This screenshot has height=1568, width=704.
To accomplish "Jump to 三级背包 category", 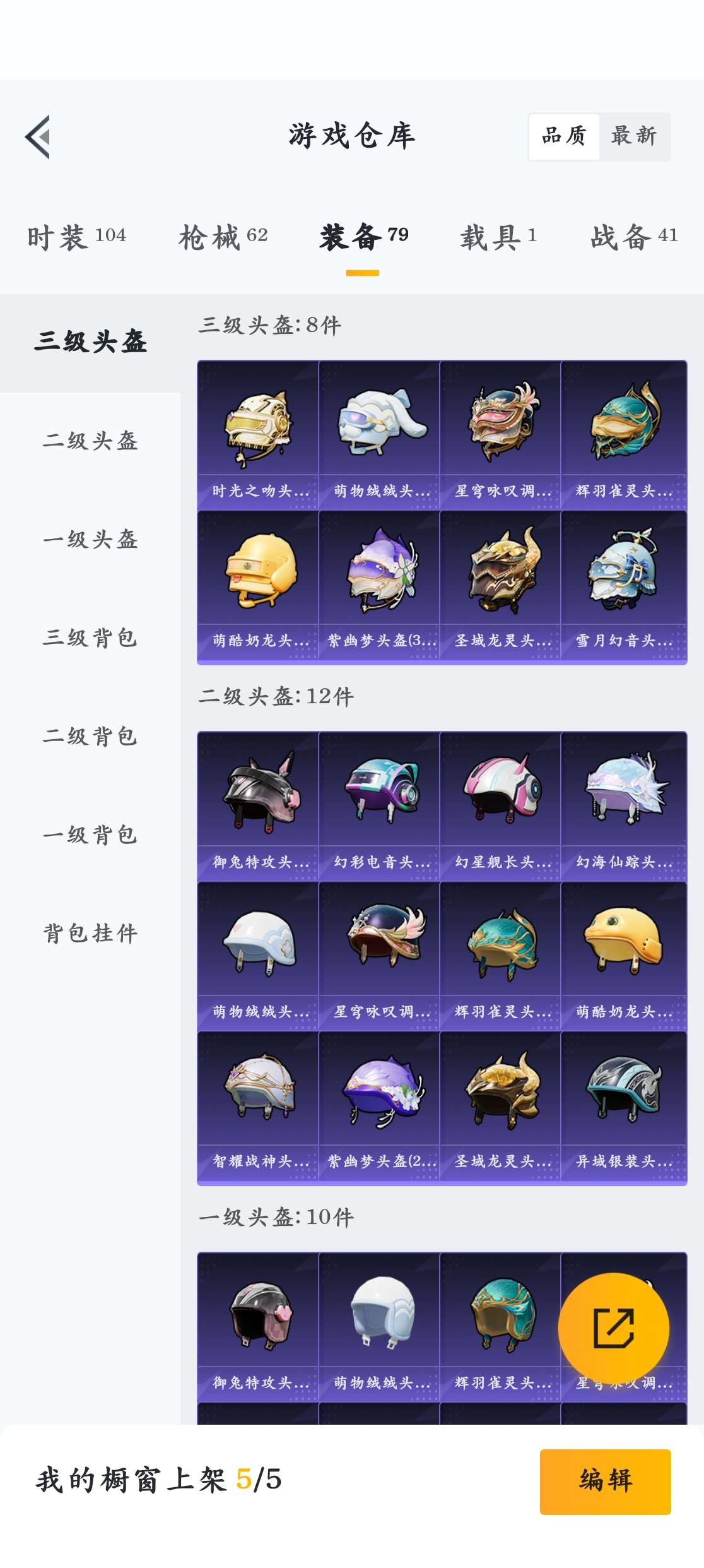I will click(90, 638).
